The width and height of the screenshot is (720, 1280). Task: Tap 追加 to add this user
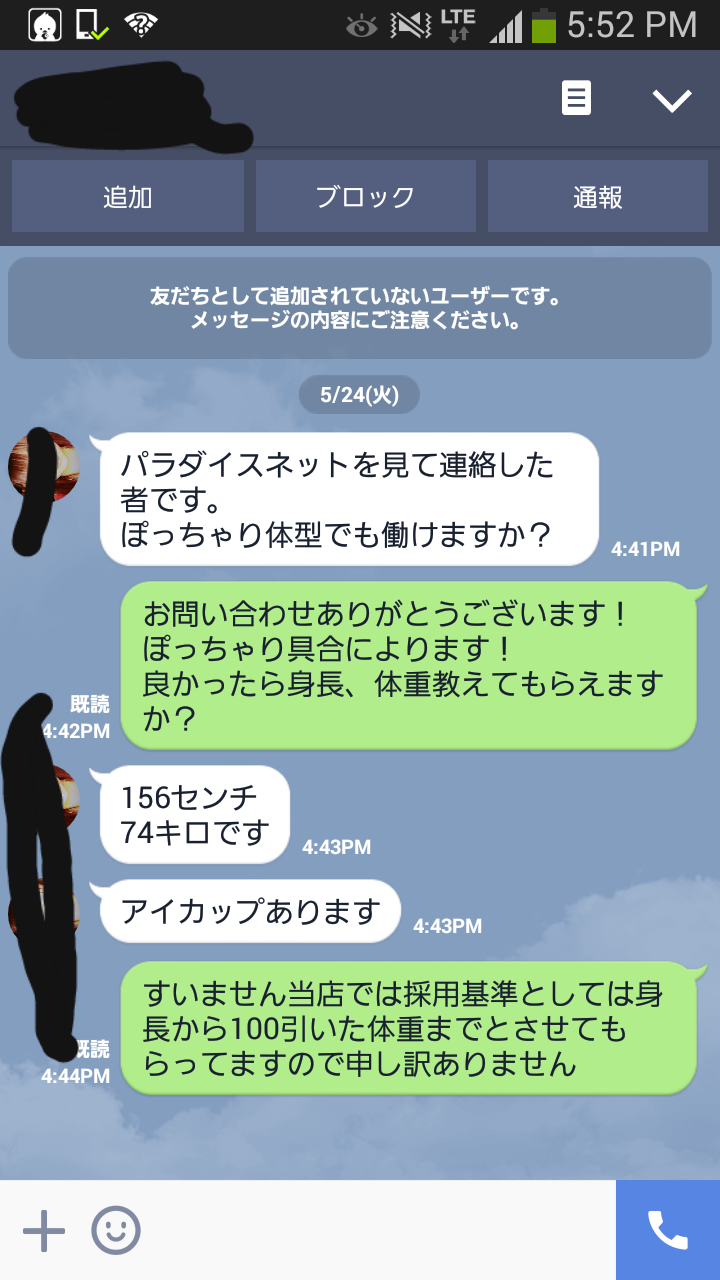(127, 197)
